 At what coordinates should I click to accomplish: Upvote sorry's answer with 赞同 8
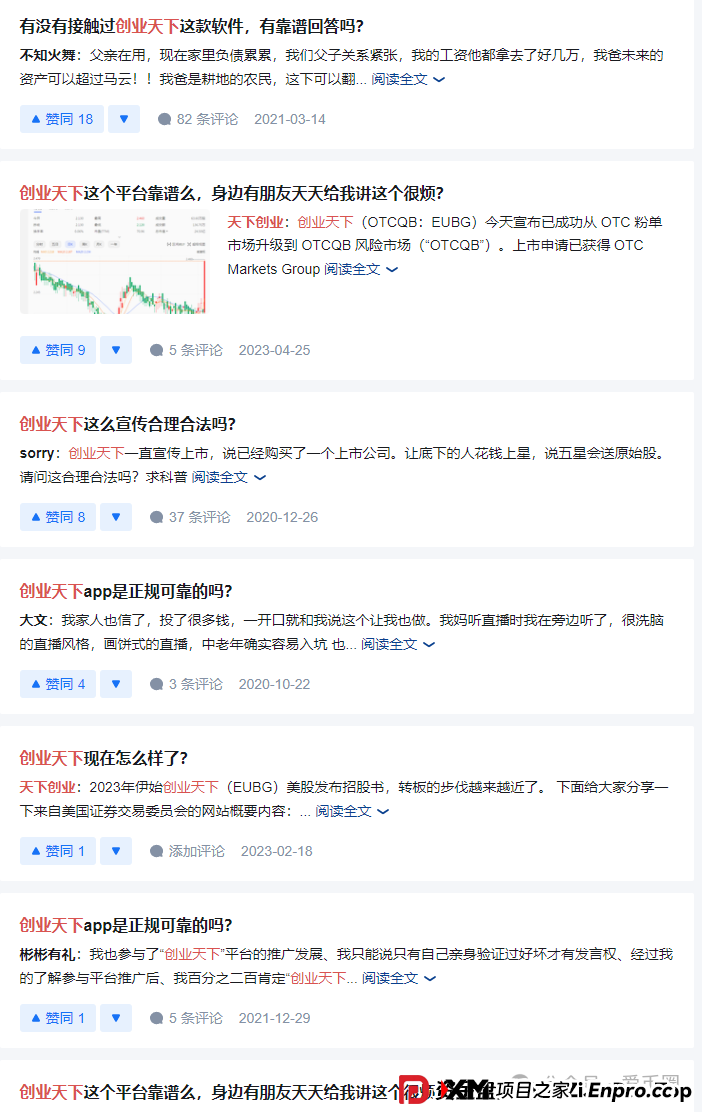point(58,517)
